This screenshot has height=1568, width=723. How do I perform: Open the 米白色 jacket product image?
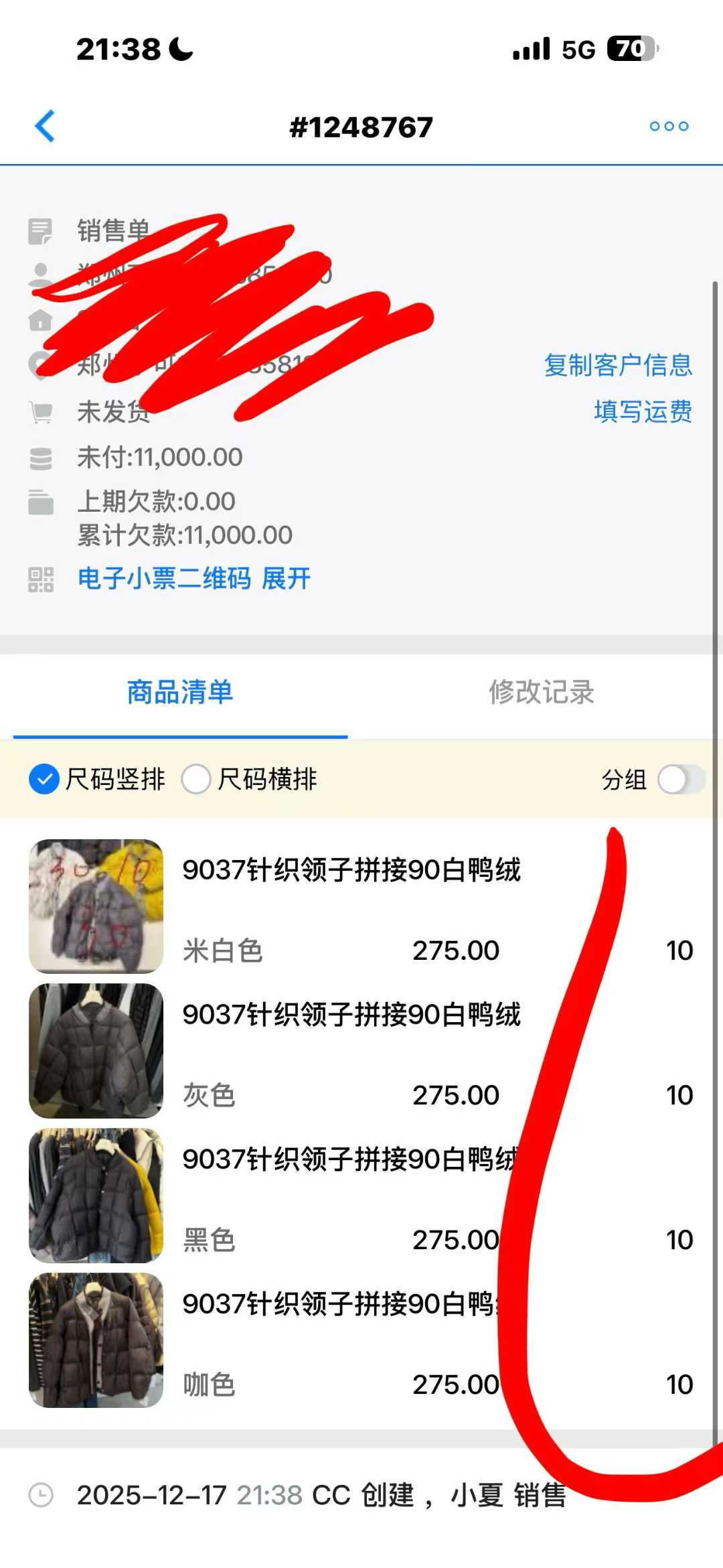[x=96, y=906]
